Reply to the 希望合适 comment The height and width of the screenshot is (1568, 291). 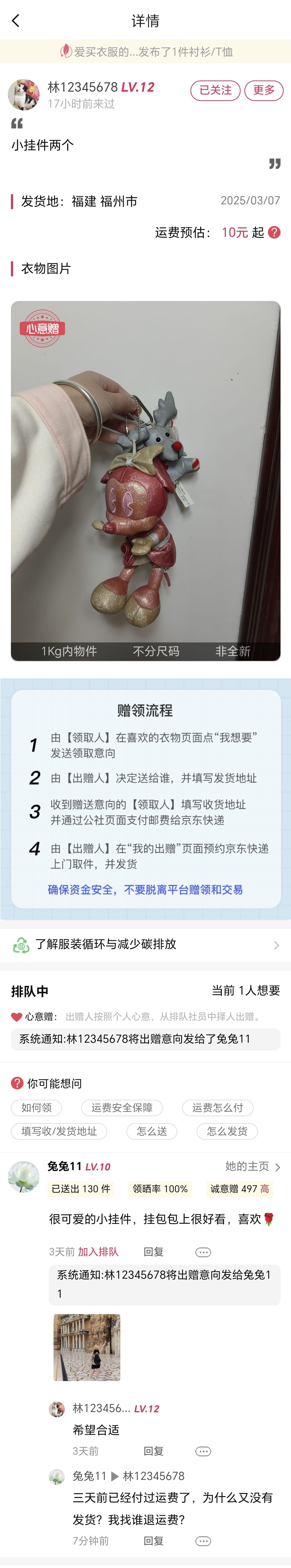pos(153,1451)
